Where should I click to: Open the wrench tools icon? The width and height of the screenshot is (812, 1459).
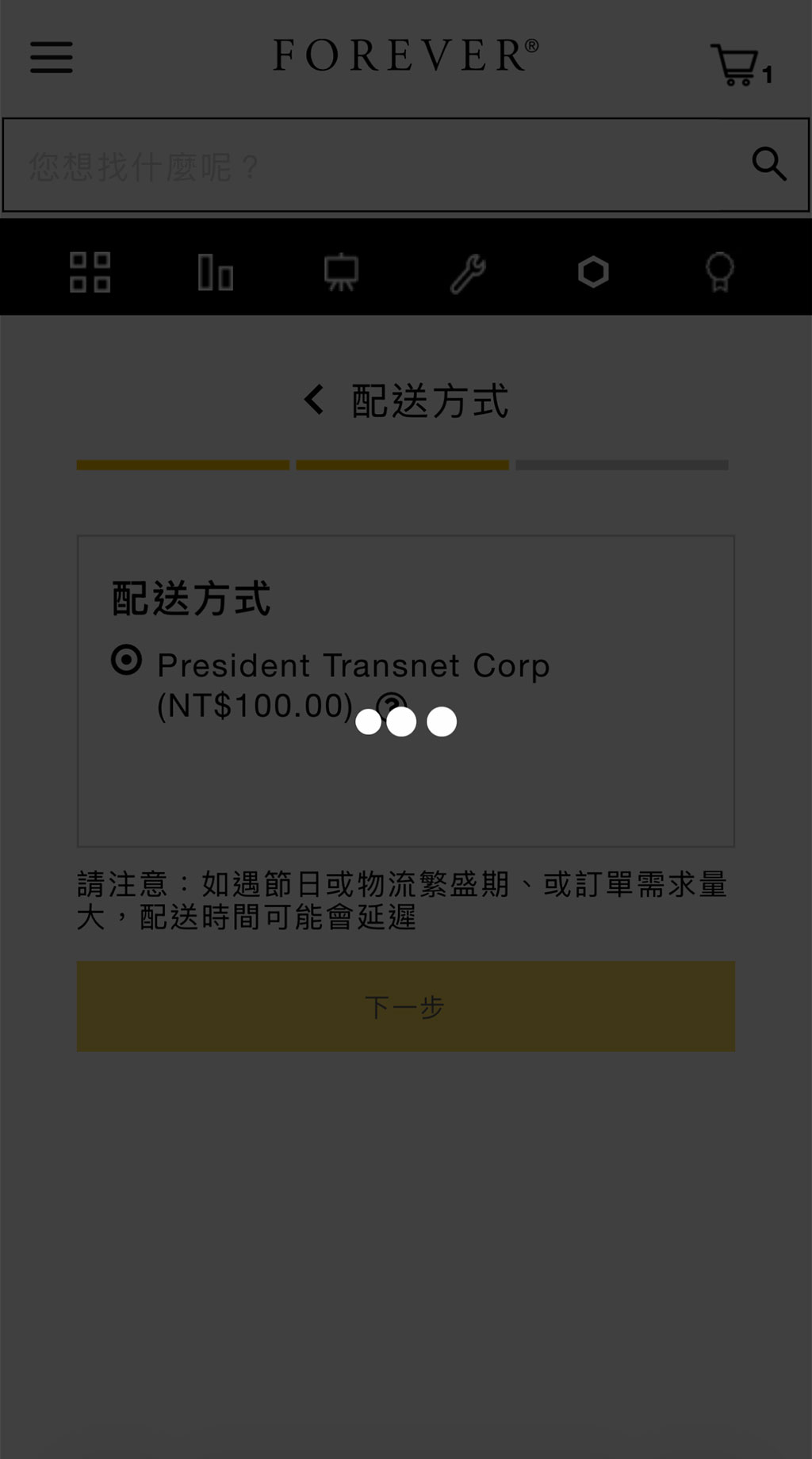coord(468,274)
